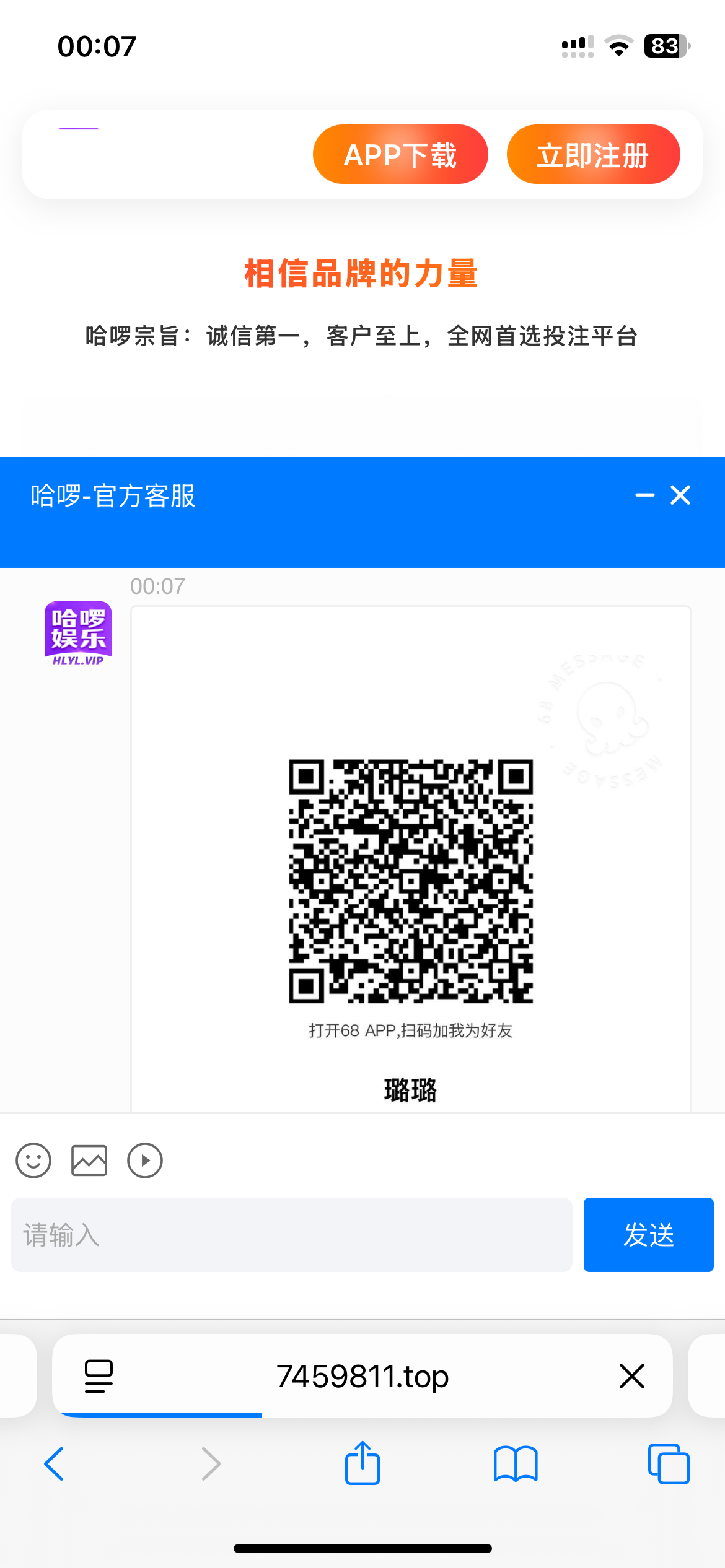This screenshot has height=1568, width=725.
Task: Click the image attachment icon
Action: coord(89,1161)
